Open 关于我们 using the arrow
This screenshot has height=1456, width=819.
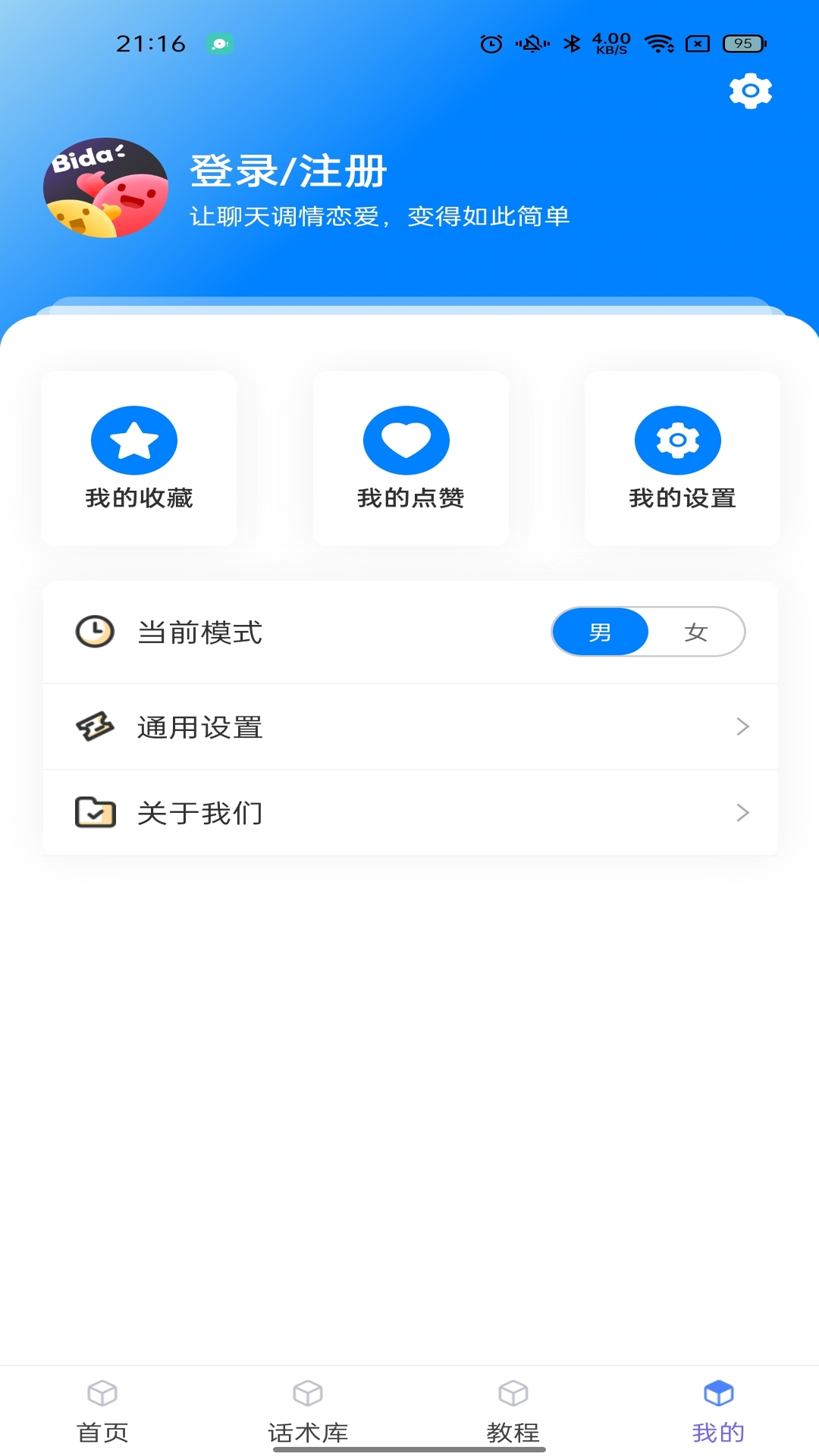point(744,811)
